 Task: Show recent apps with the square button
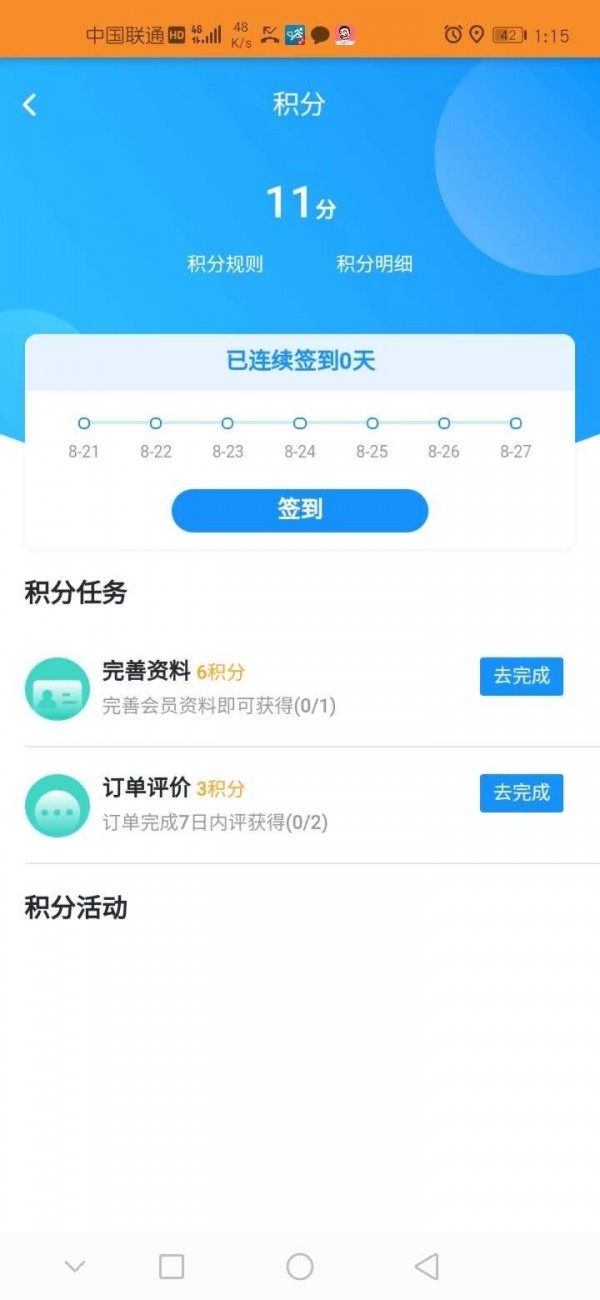click(x=172, y=1267)
